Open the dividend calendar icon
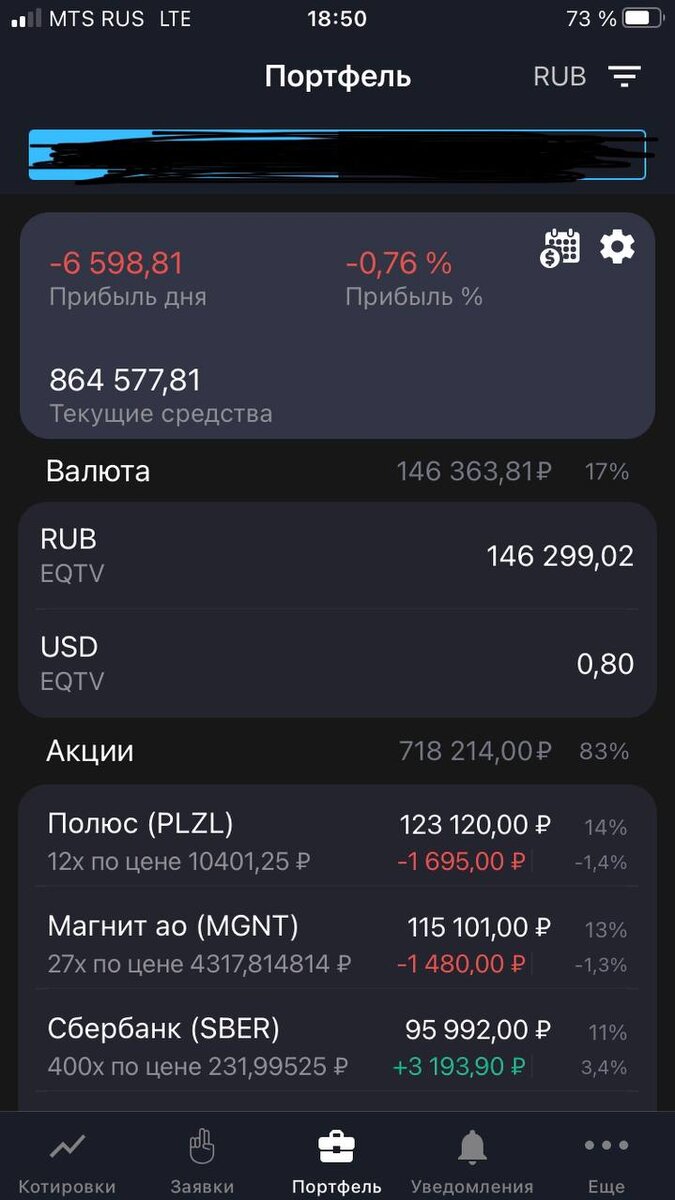The image size is (675, 1200). (x=561, y=247)
